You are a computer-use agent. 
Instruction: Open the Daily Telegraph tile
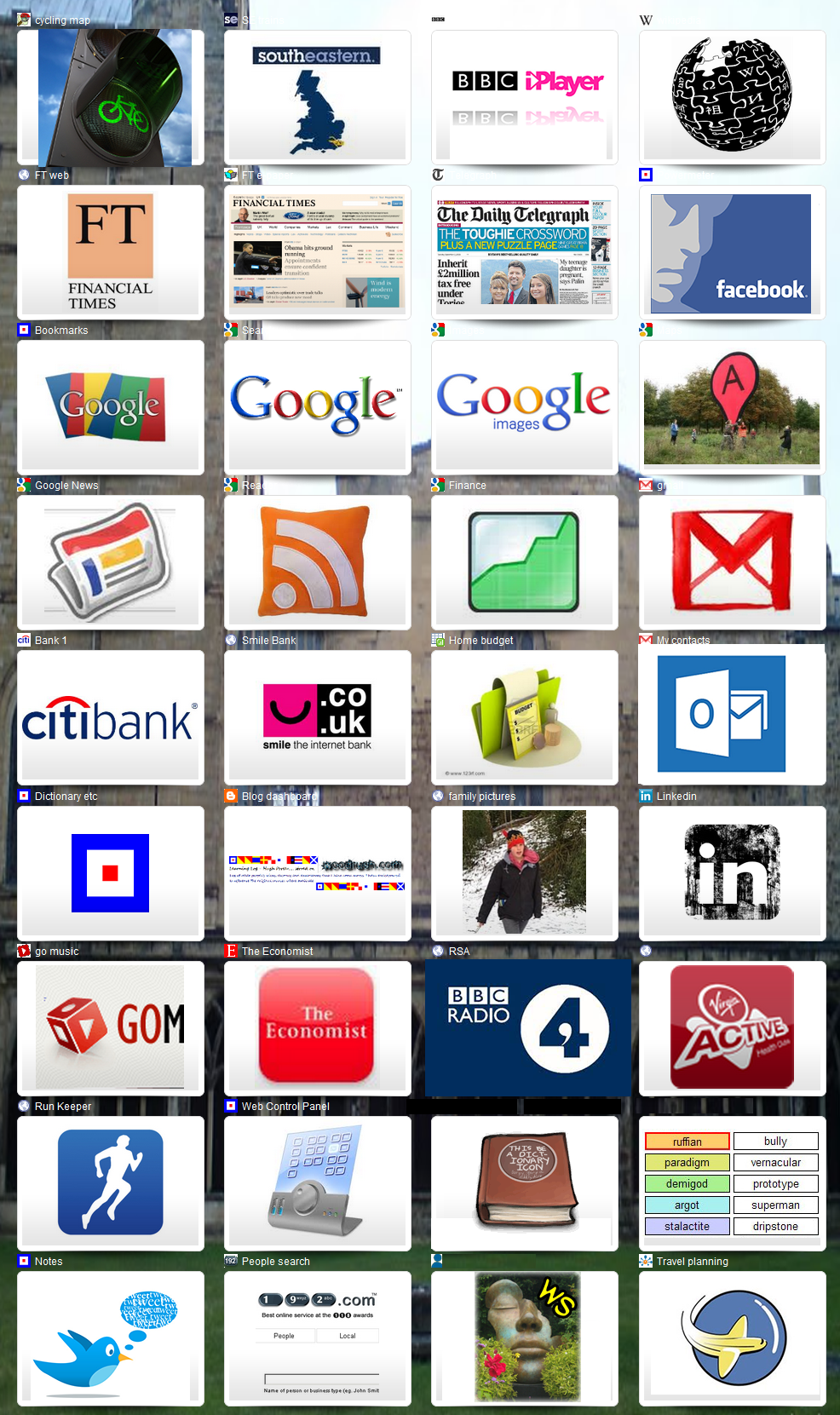coord(525,253)
